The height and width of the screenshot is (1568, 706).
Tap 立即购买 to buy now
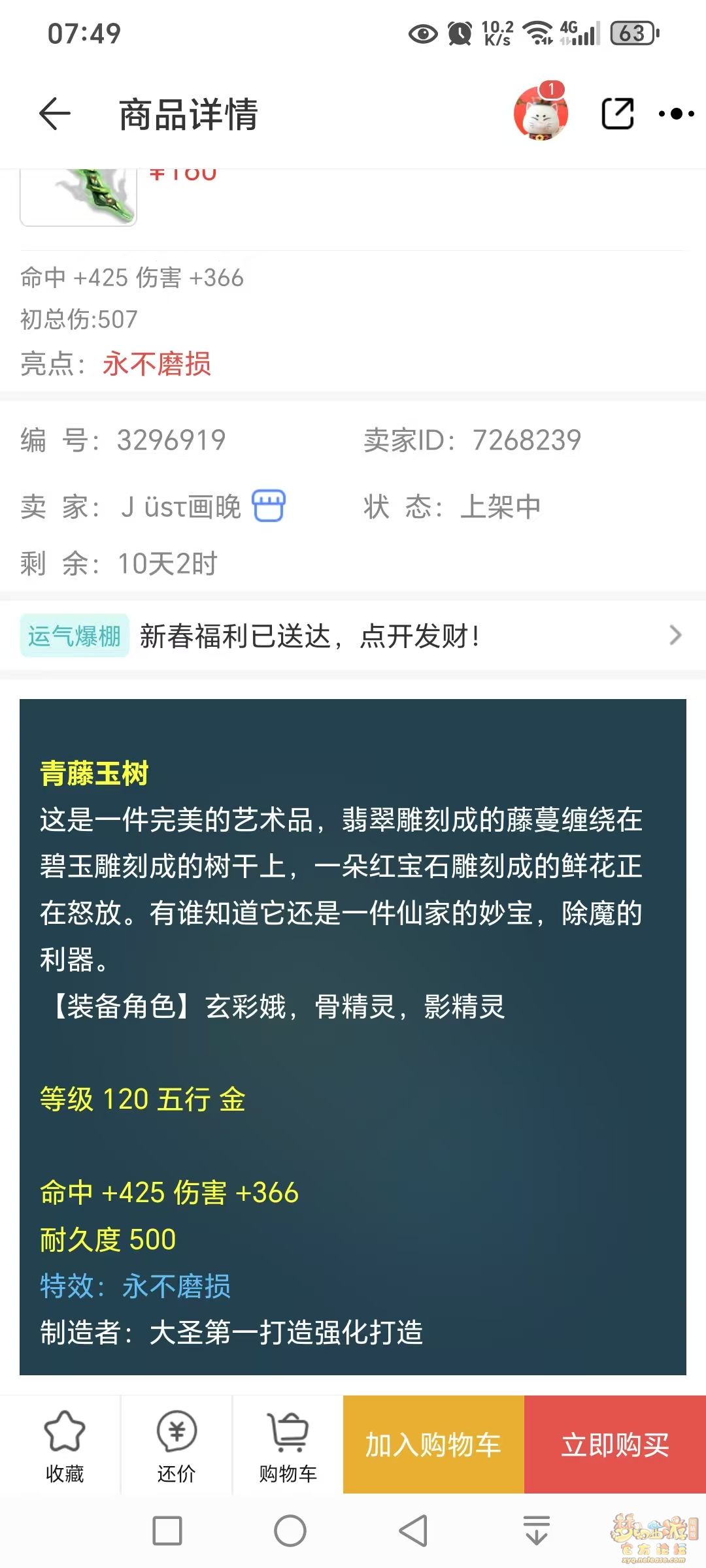pos(614,1445)
